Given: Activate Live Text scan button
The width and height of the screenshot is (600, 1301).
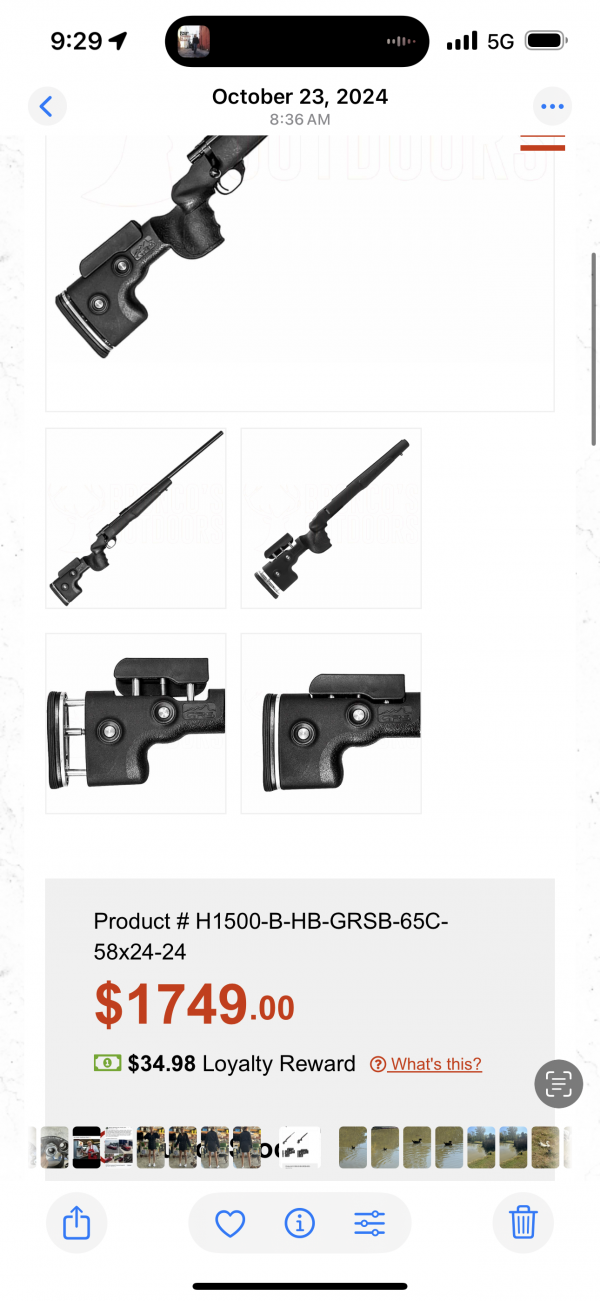Looking at the screenshot, I should tap(558, 1083).
